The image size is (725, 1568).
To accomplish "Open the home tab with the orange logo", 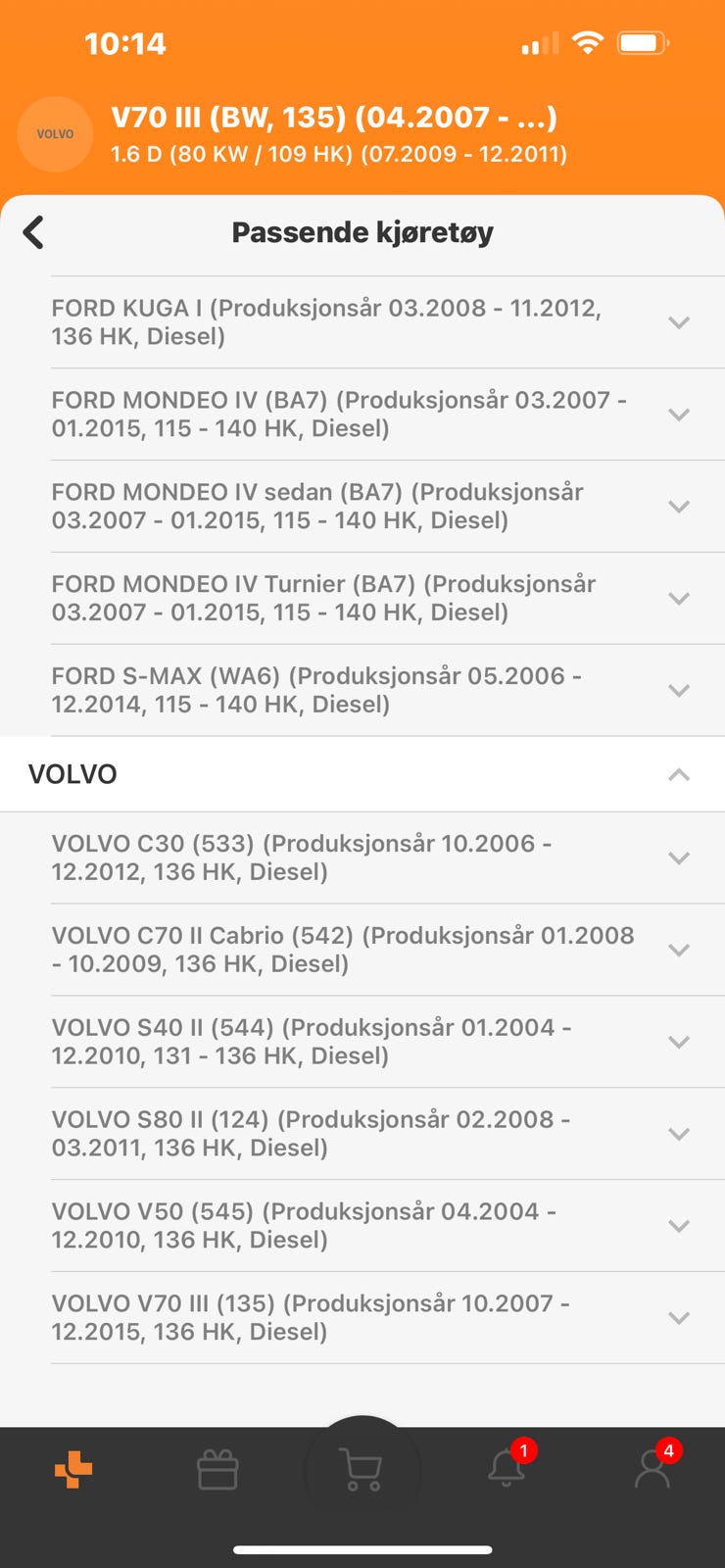I will pyautogui.click(x=73, y=1470).
